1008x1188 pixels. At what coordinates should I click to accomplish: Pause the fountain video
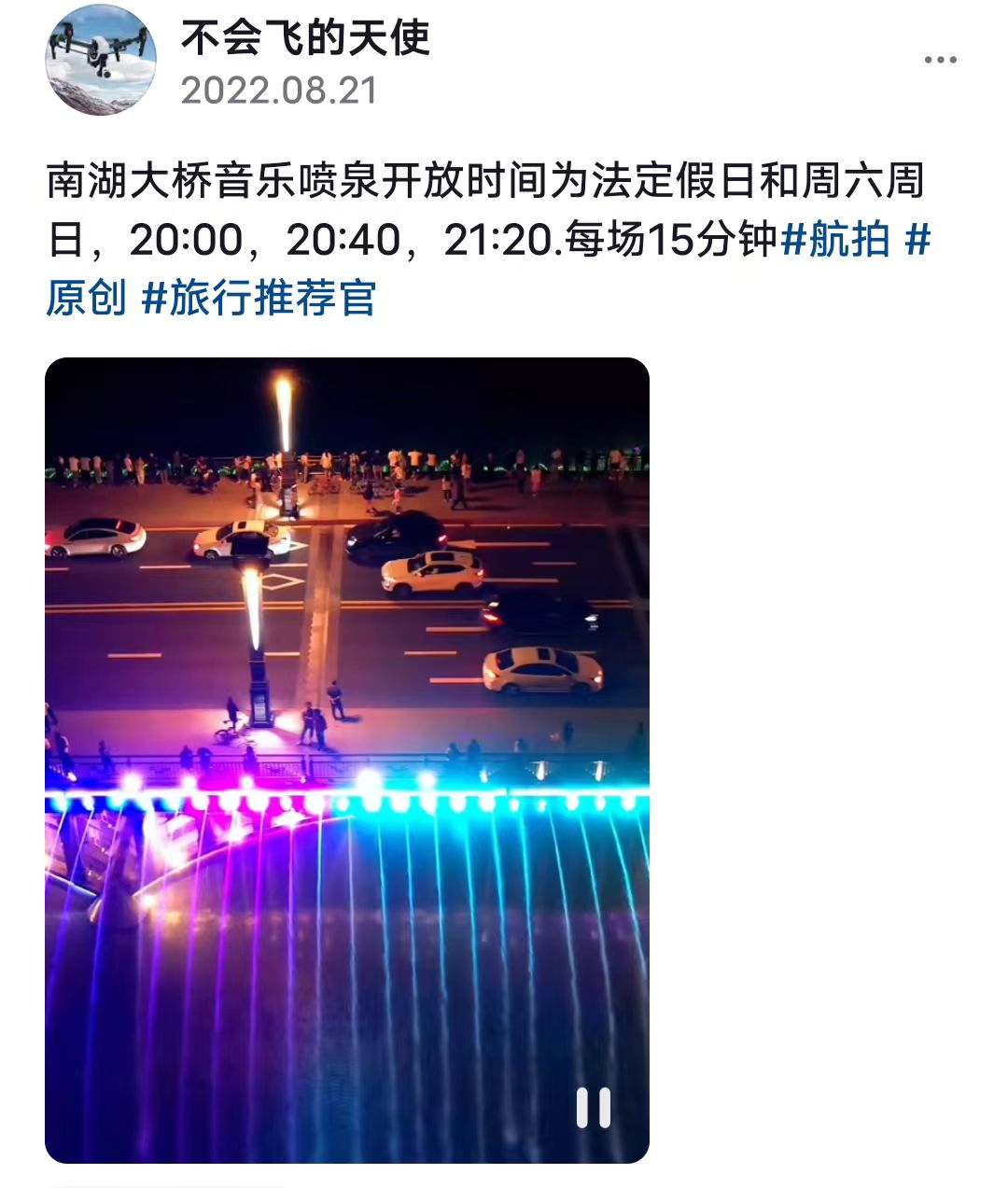pyautogui.click(x=593, y=1108)
